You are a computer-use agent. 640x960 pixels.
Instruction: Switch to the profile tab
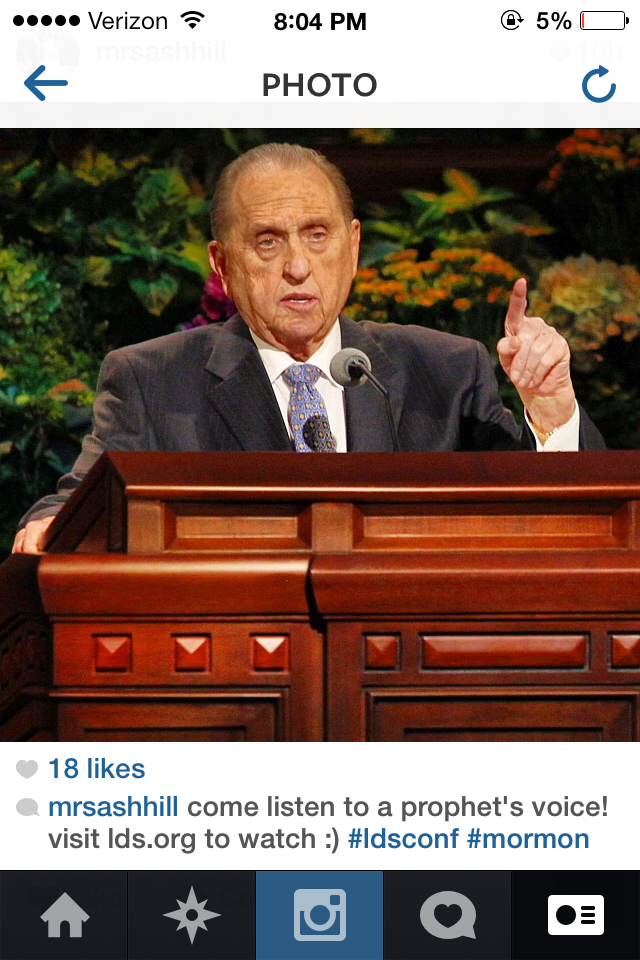pos(576,915)
